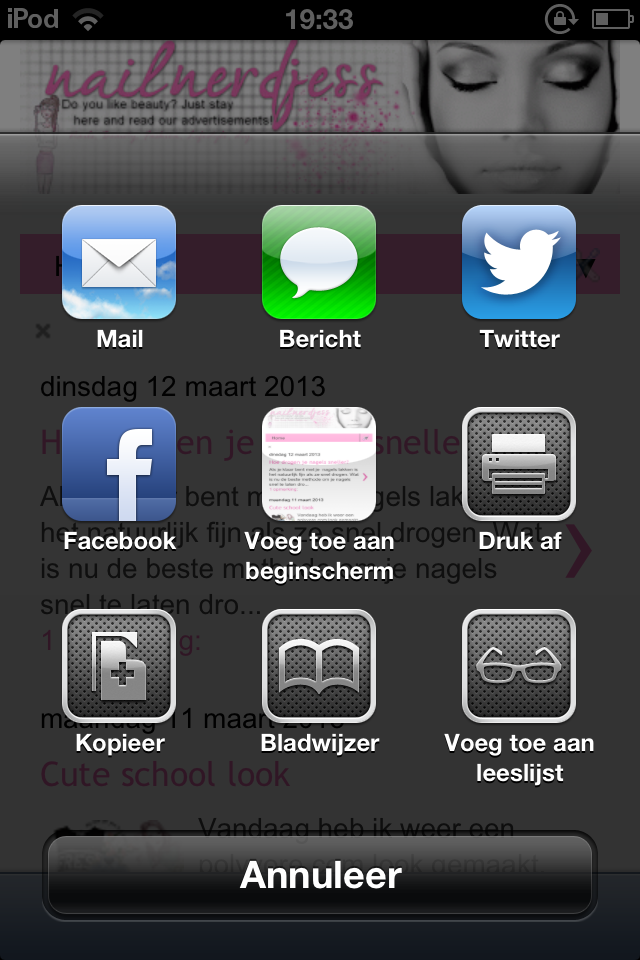Post the page to Facebook
640x960 pixels.
coord(119,464)
